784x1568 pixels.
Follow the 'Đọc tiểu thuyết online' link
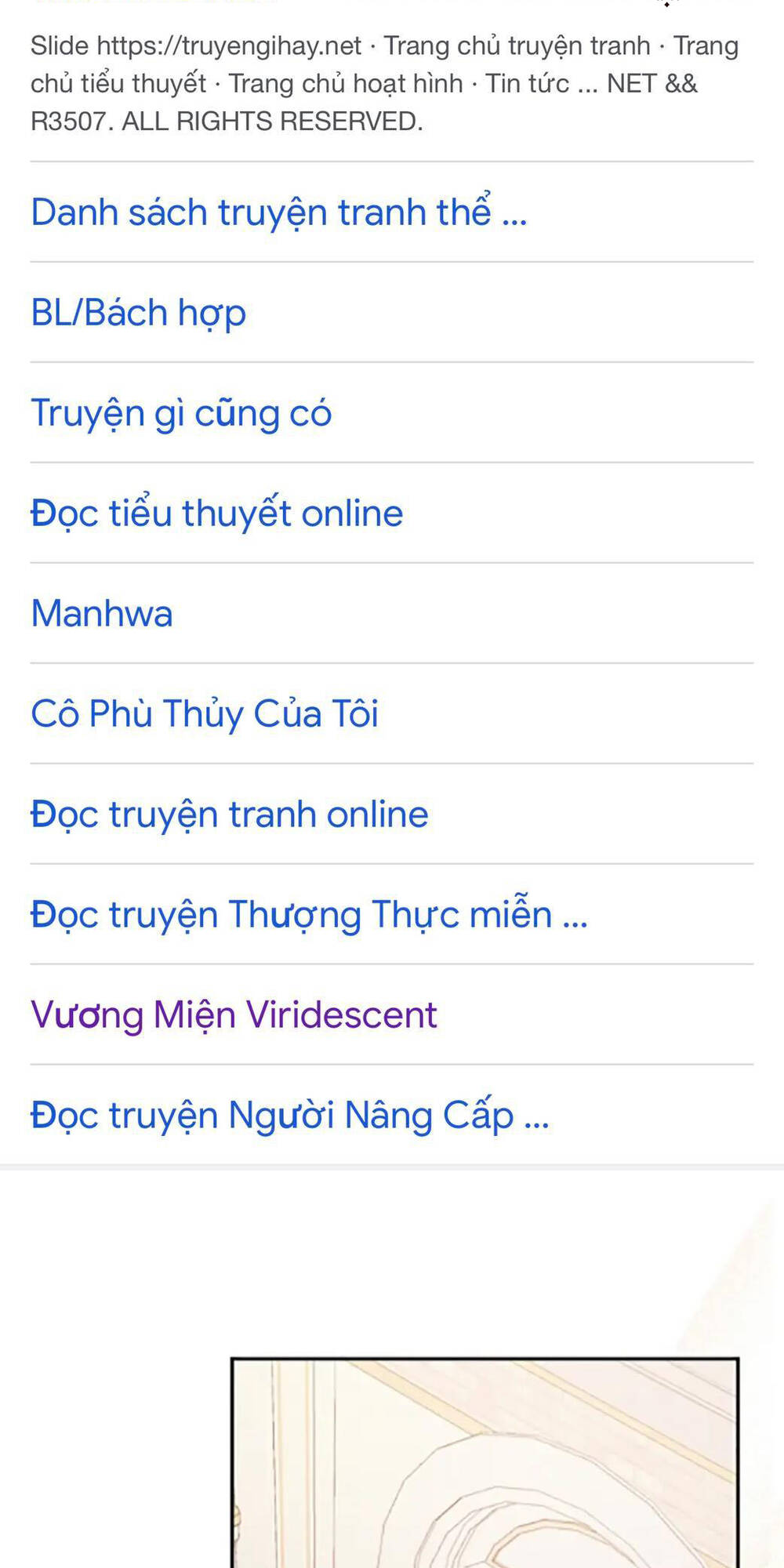tap(216, 512)
